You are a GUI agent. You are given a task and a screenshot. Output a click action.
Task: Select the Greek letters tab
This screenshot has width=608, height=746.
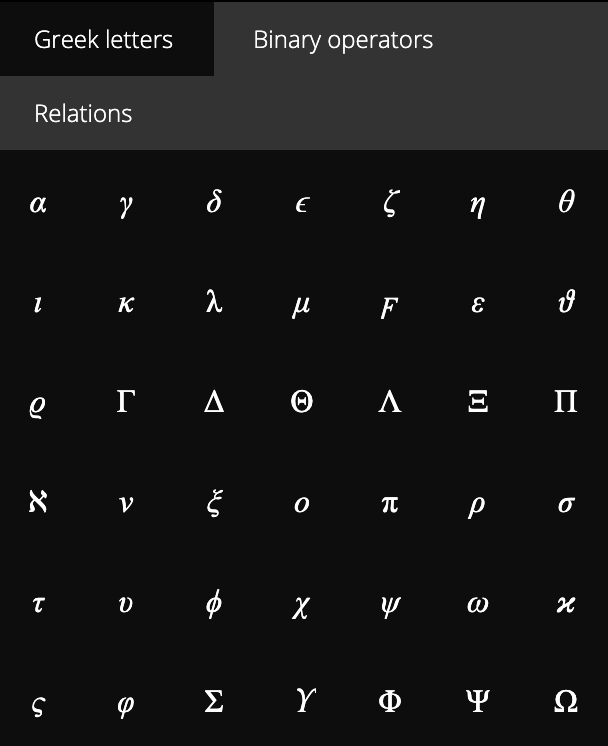tap(103, 40)
